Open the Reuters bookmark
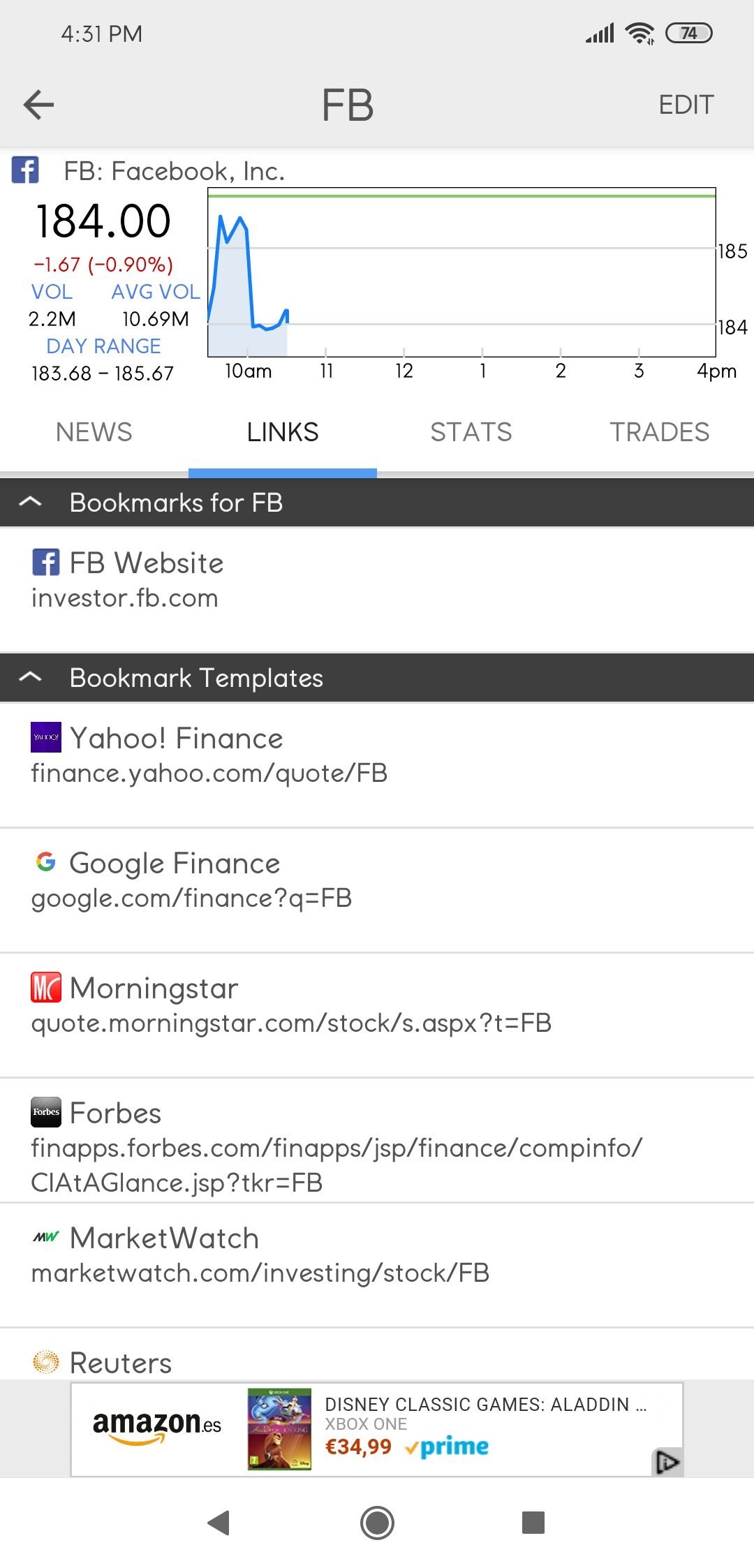The image size is (754, 1568). 377,1354
